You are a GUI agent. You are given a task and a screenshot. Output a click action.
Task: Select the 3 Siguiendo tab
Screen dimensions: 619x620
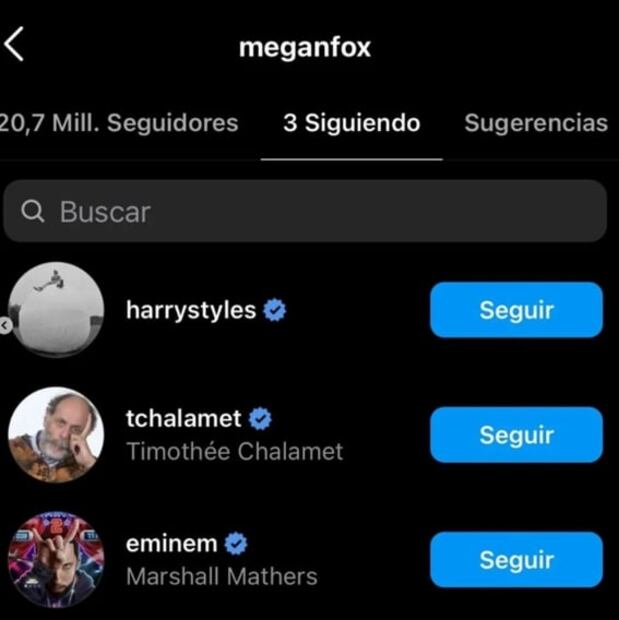[x=351, y=123]
